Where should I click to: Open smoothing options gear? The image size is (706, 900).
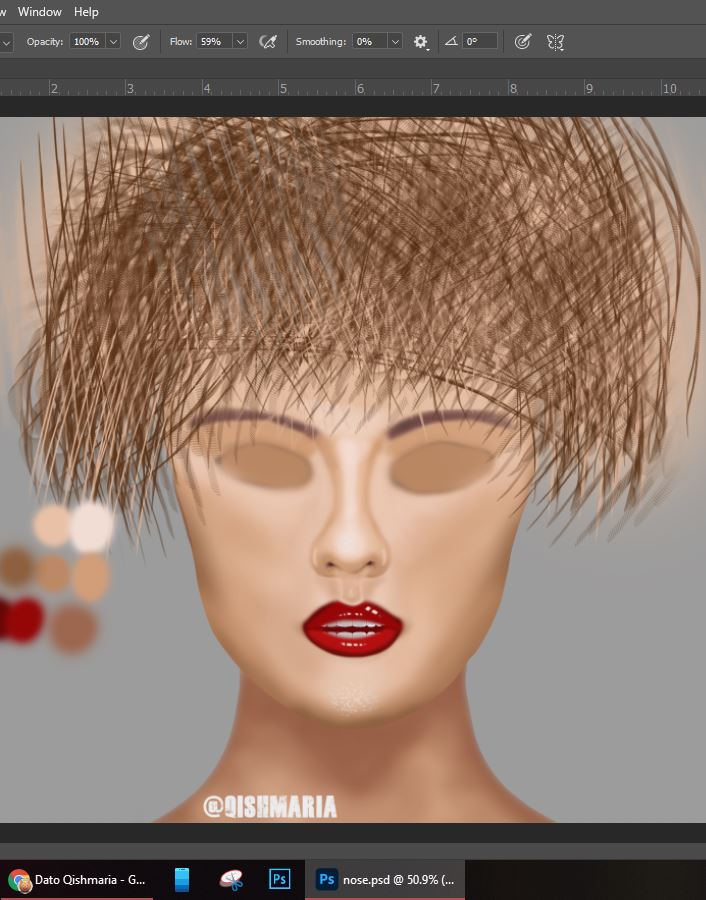421,42
